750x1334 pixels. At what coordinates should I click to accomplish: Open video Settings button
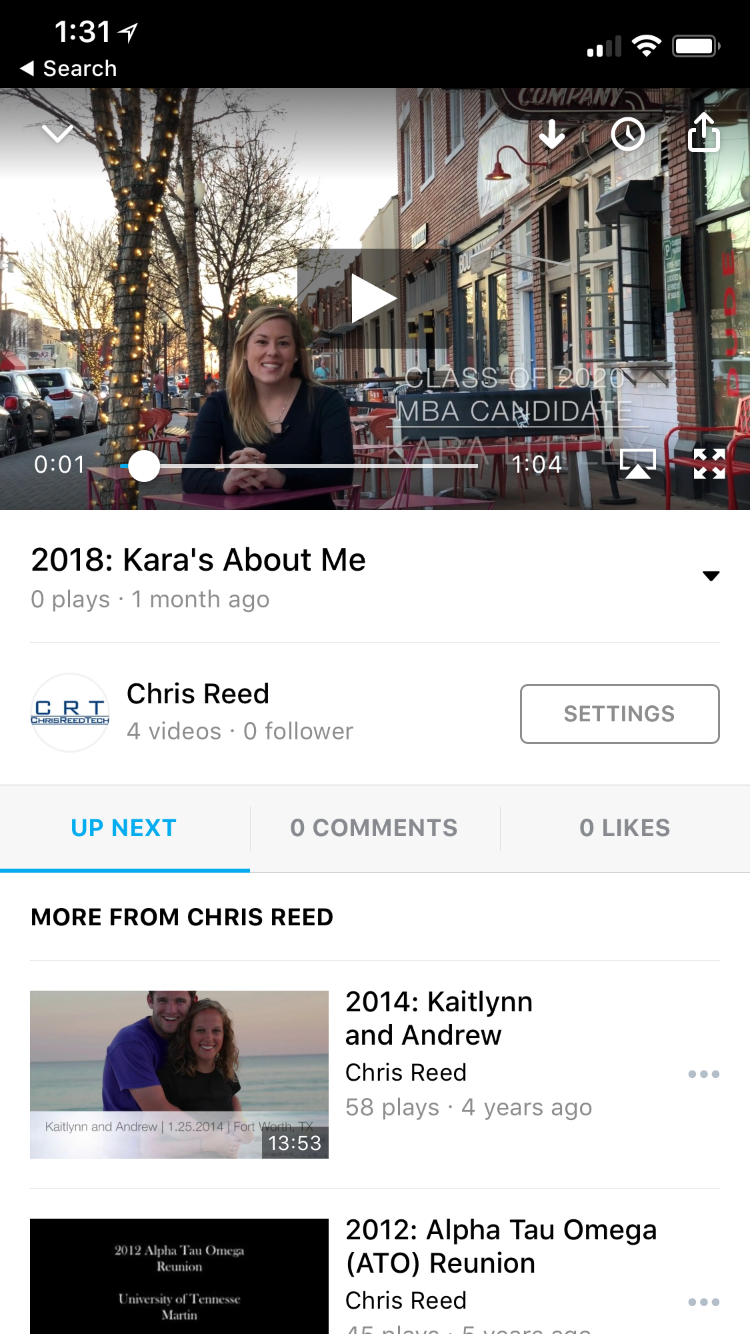(x=619, y=714)
